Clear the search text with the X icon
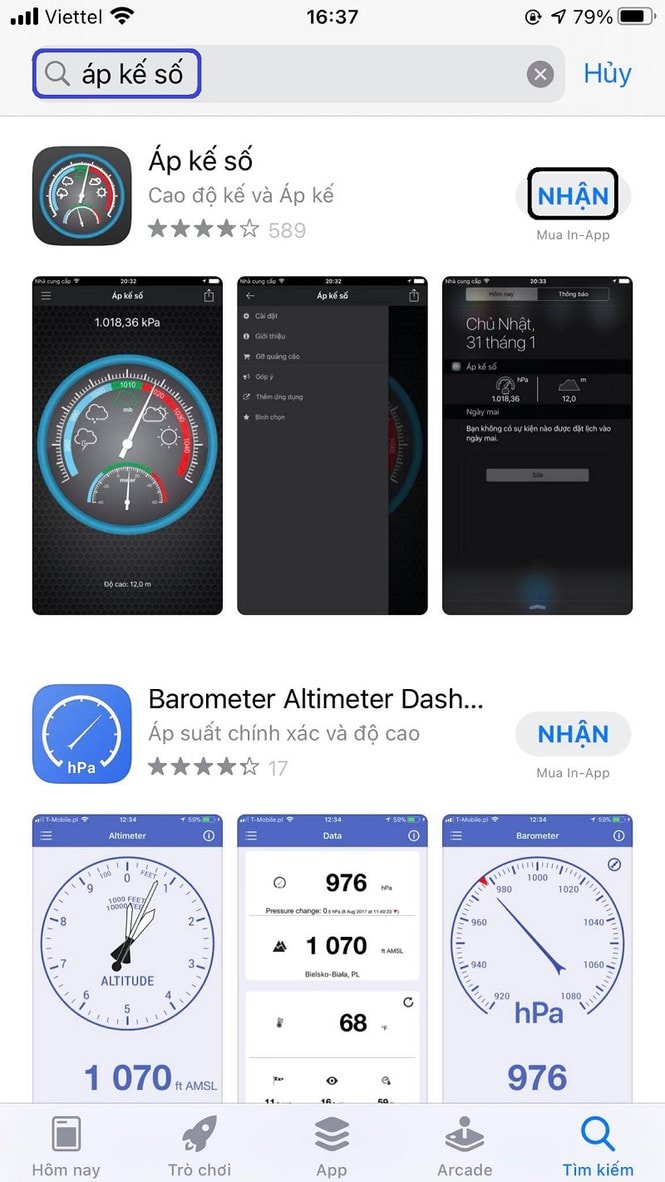Viewport: 665px width, 1182px height. (540, 74)
